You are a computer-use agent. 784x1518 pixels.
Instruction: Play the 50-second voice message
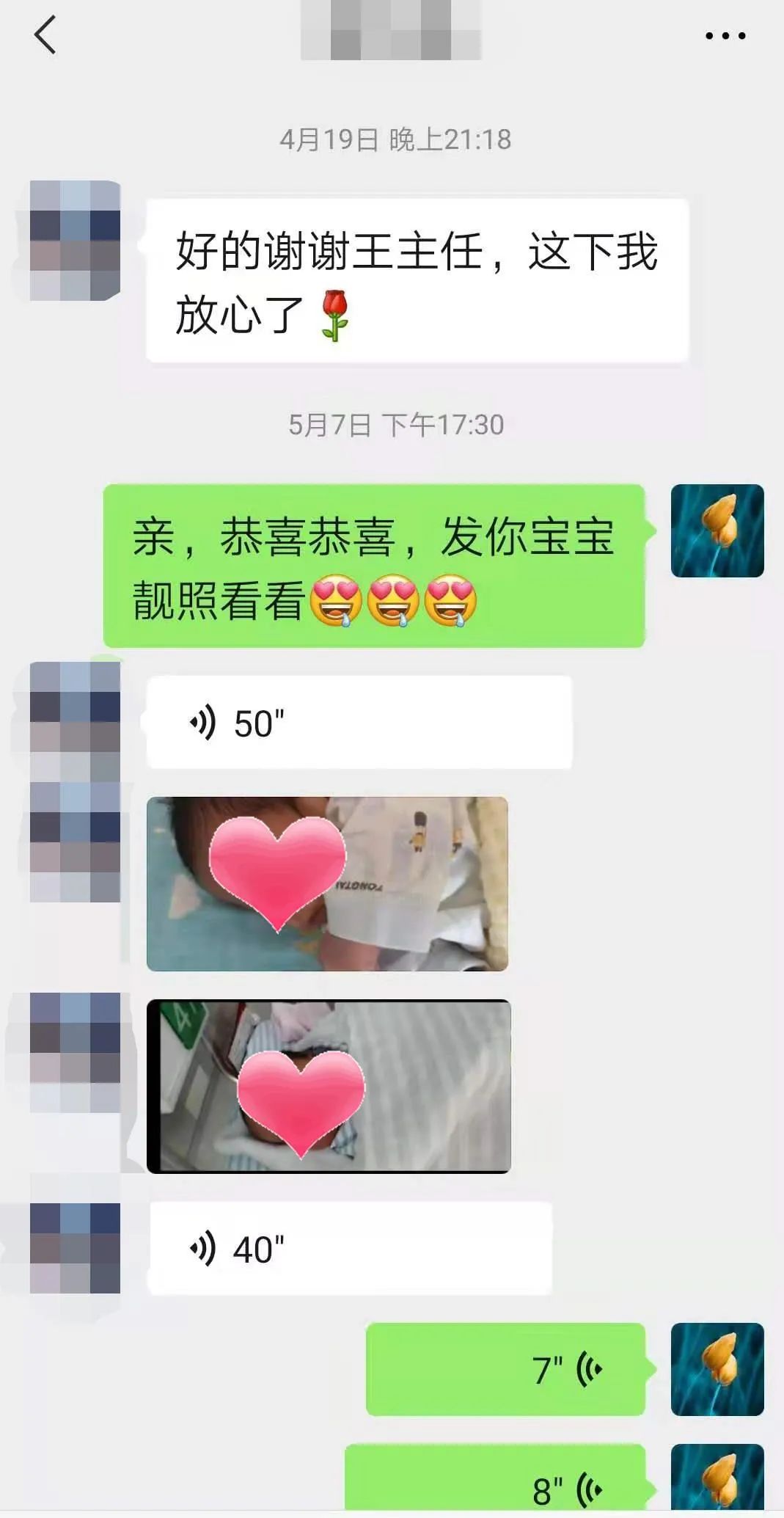pyautogui.click(x=359, y=723)
